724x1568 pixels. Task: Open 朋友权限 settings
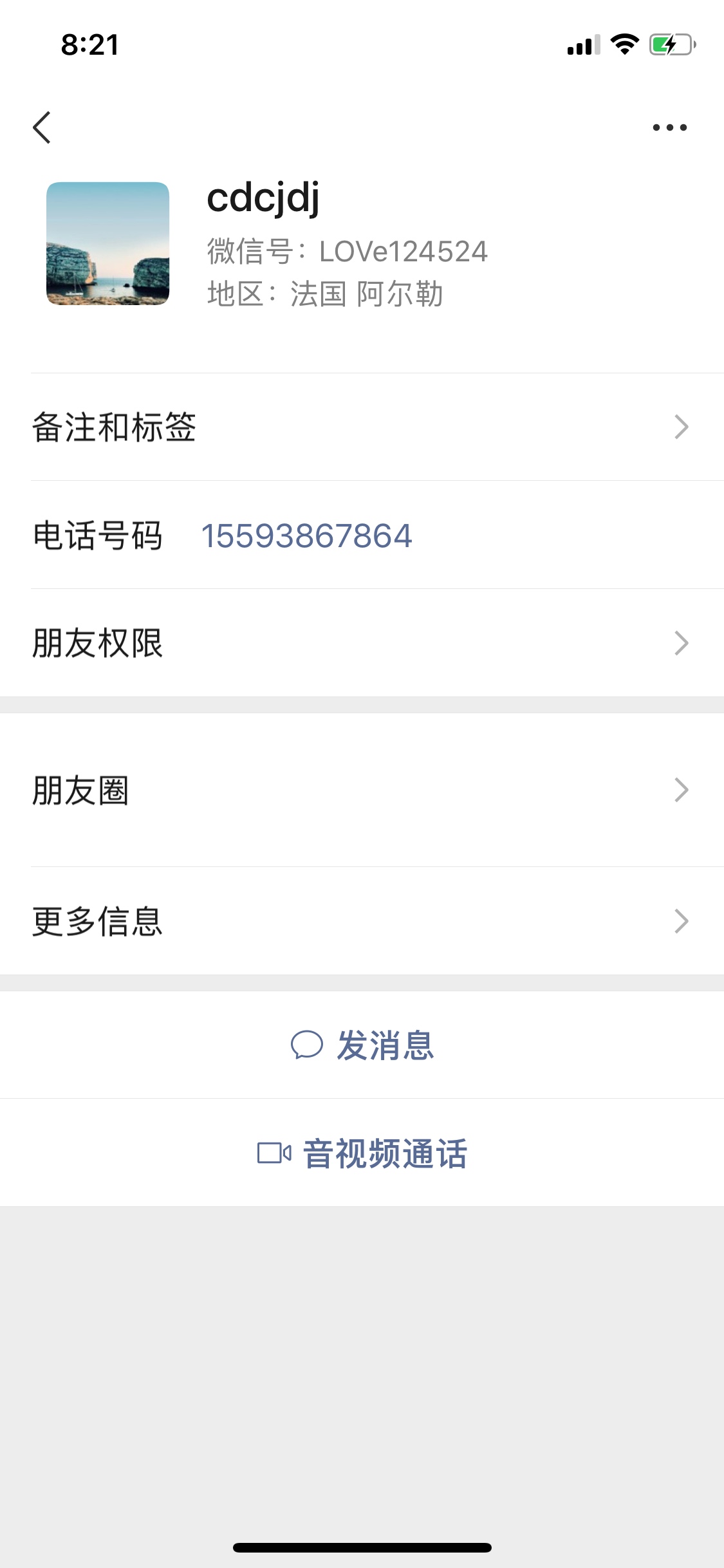362,643
